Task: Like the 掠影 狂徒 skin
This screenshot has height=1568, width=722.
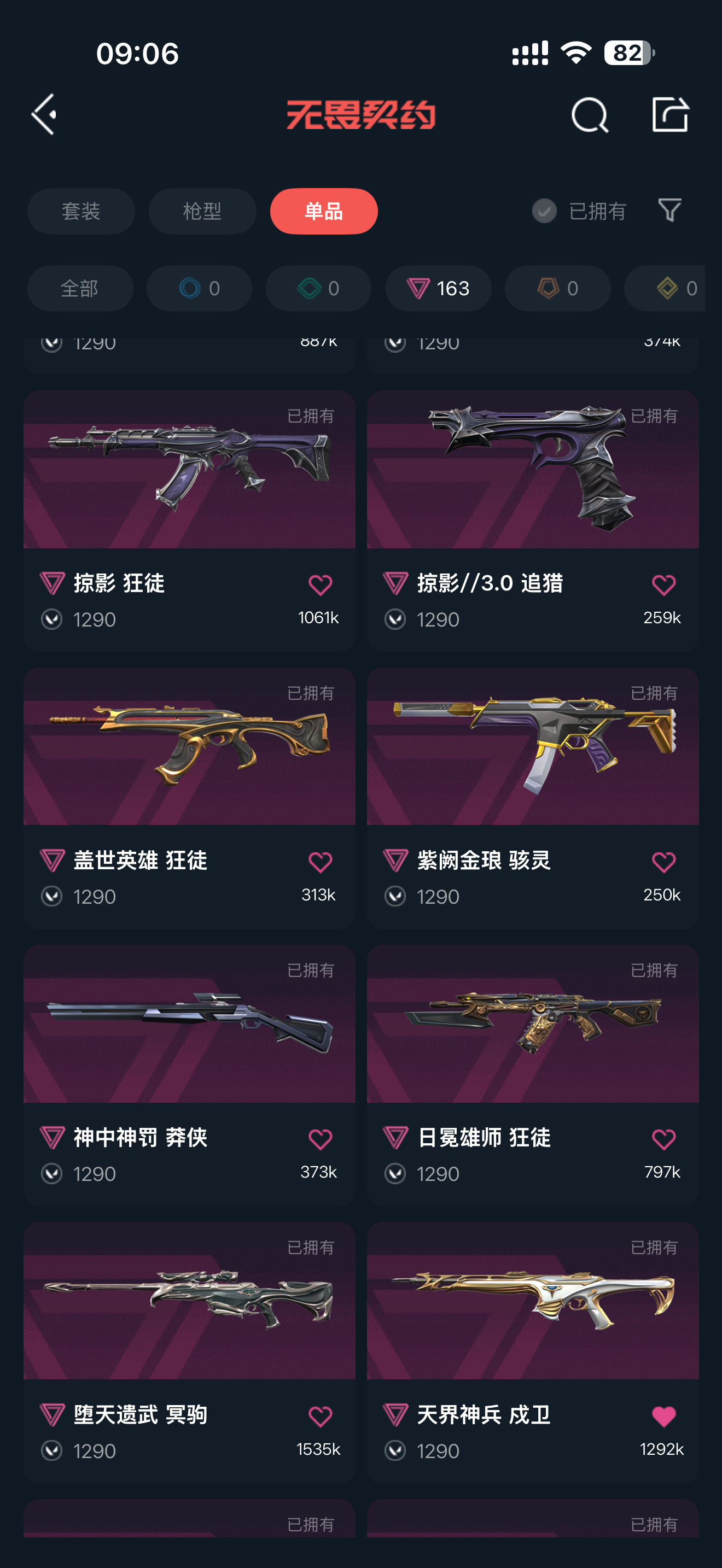Action: [319, 585]
